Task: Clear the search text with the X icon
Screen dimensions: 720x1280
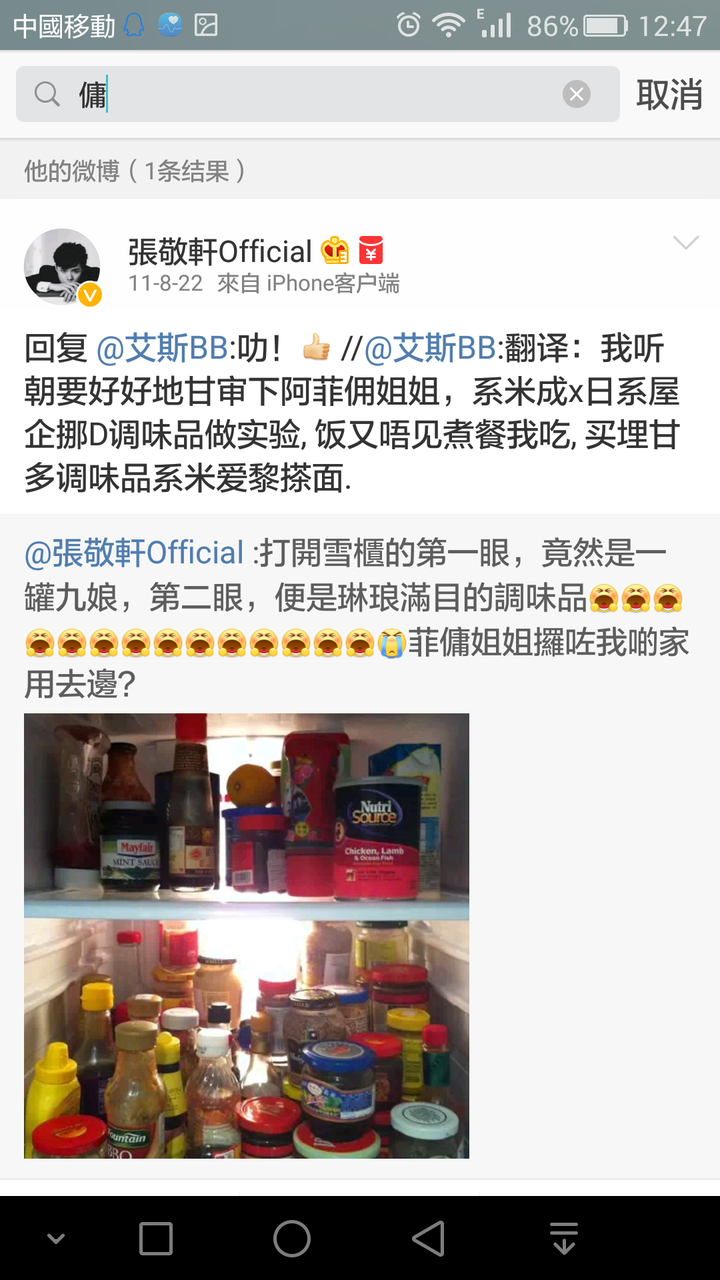Action: click(x=576, y=94)
